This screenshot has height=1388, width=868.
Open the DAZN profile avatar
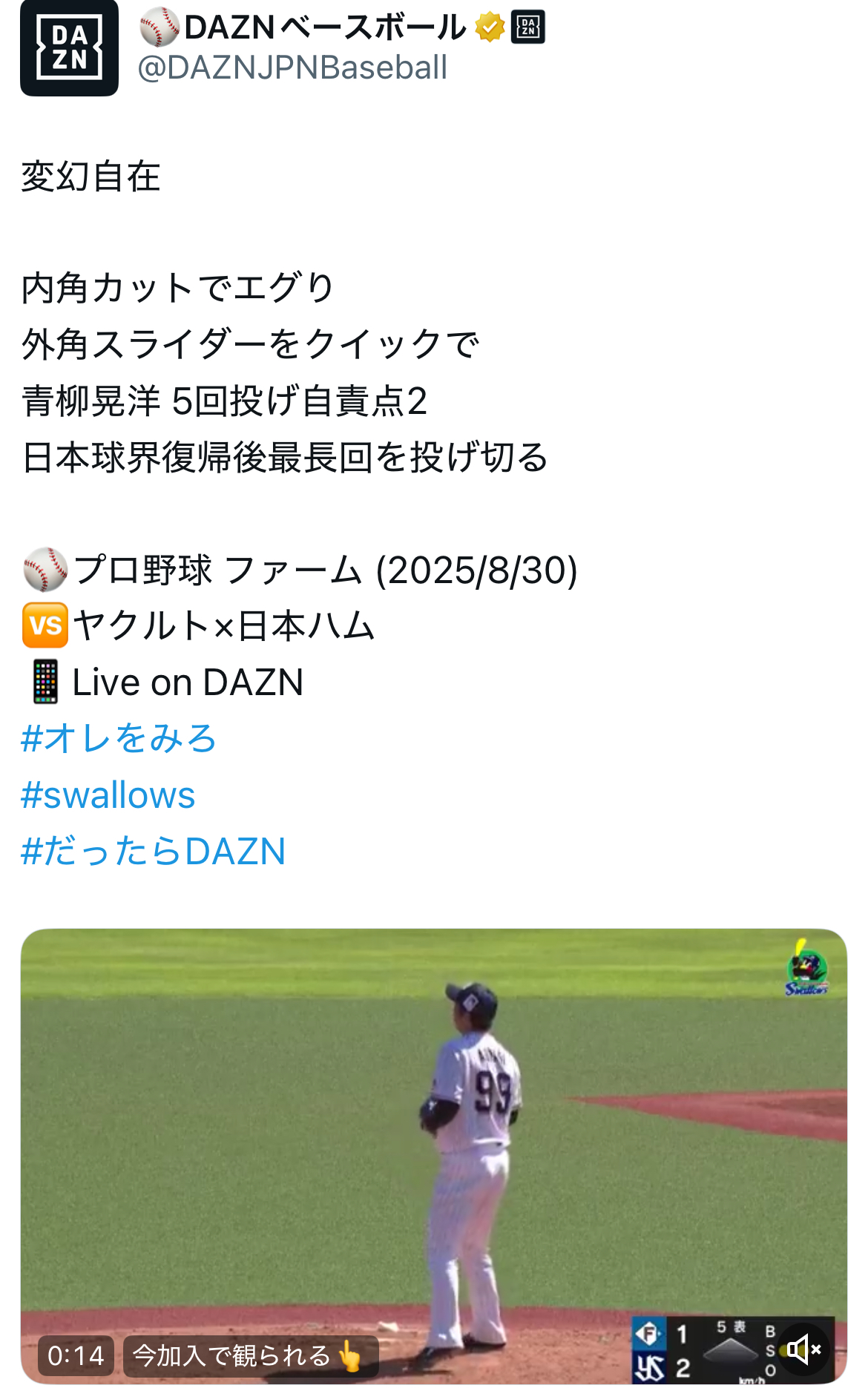point(69,47)
